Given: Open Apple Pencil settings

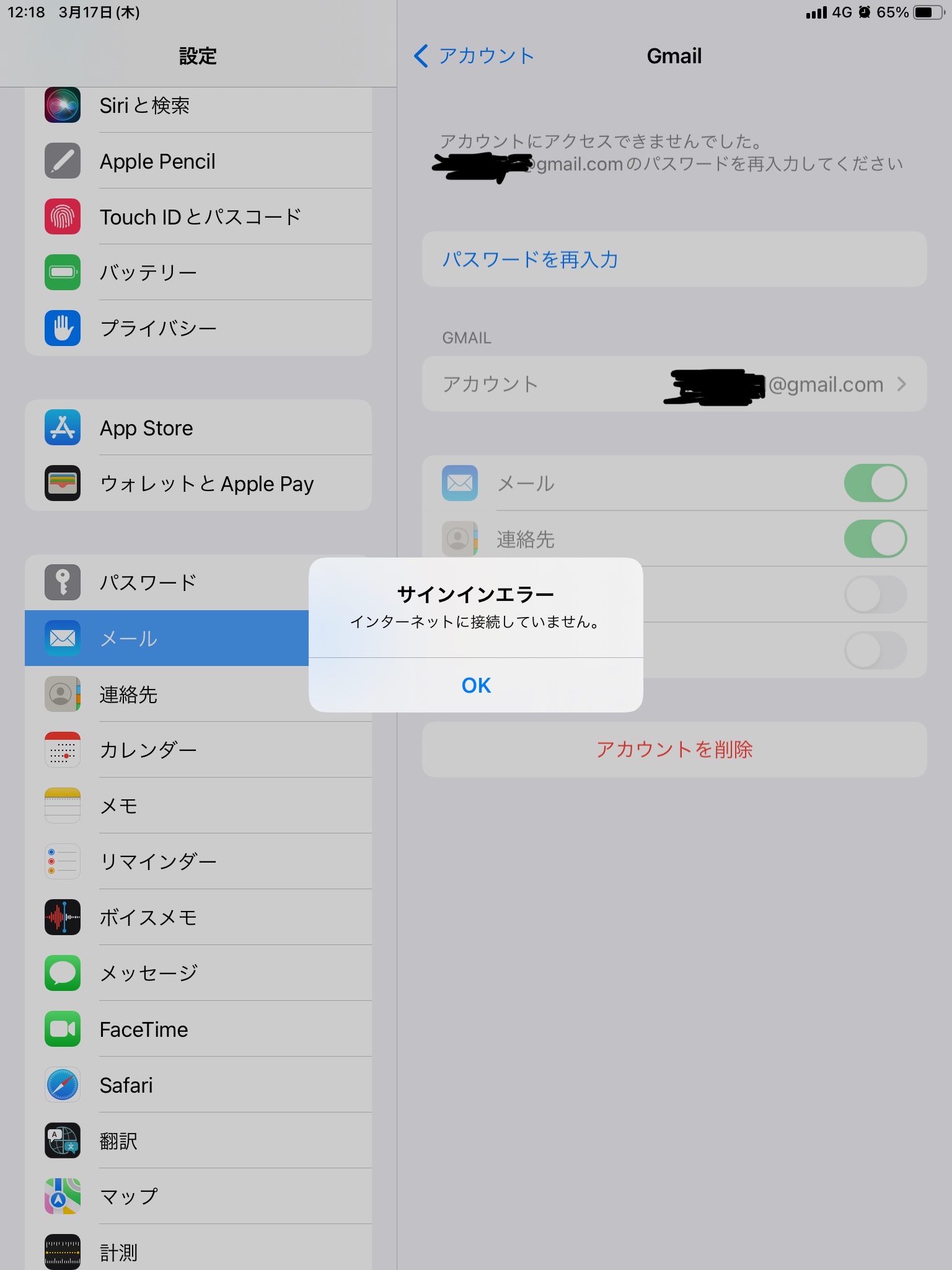Looking at the screenshot, I should (198, 161).
